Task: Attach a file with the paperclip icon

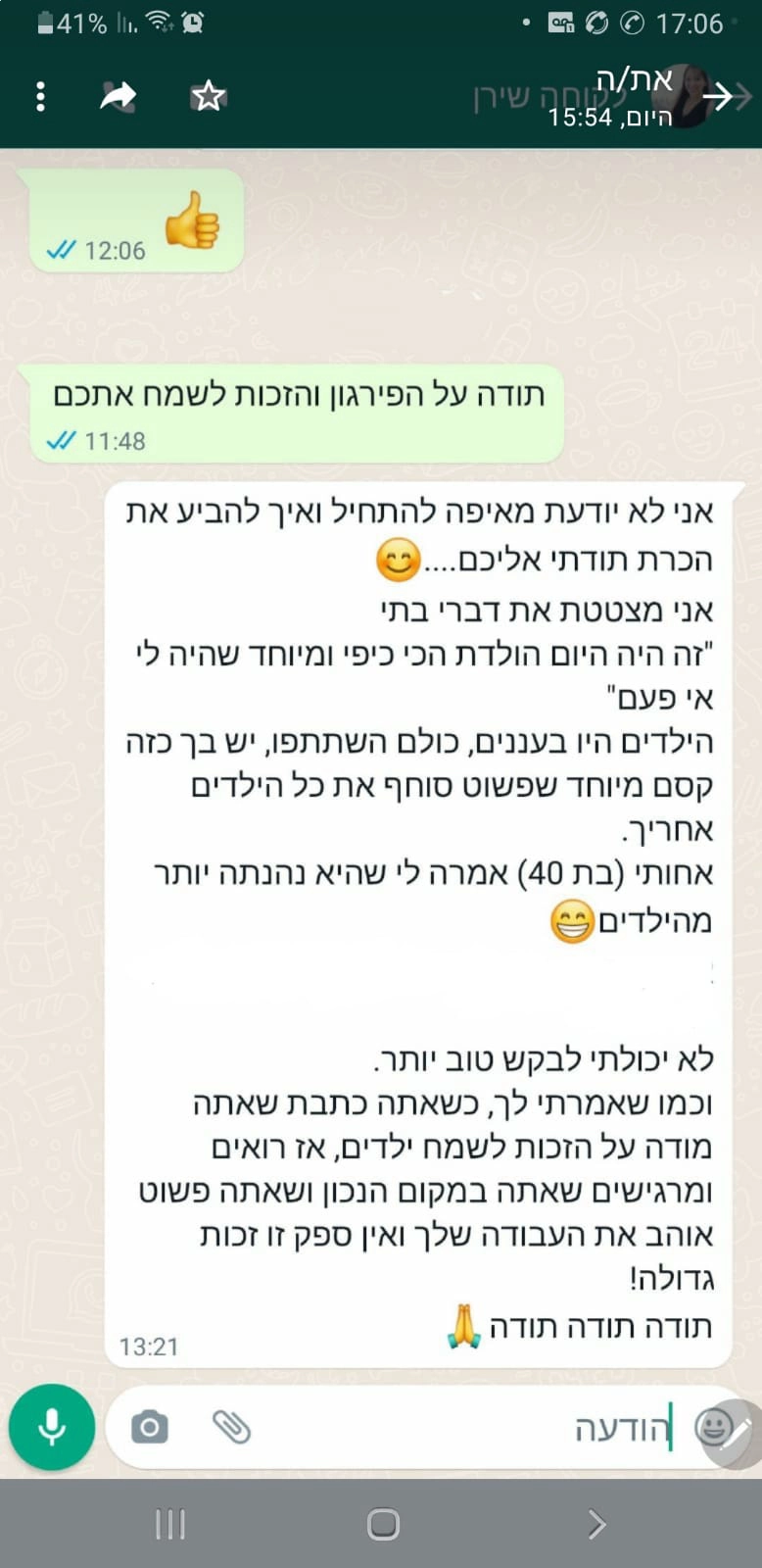Action: coord(232,1427)
